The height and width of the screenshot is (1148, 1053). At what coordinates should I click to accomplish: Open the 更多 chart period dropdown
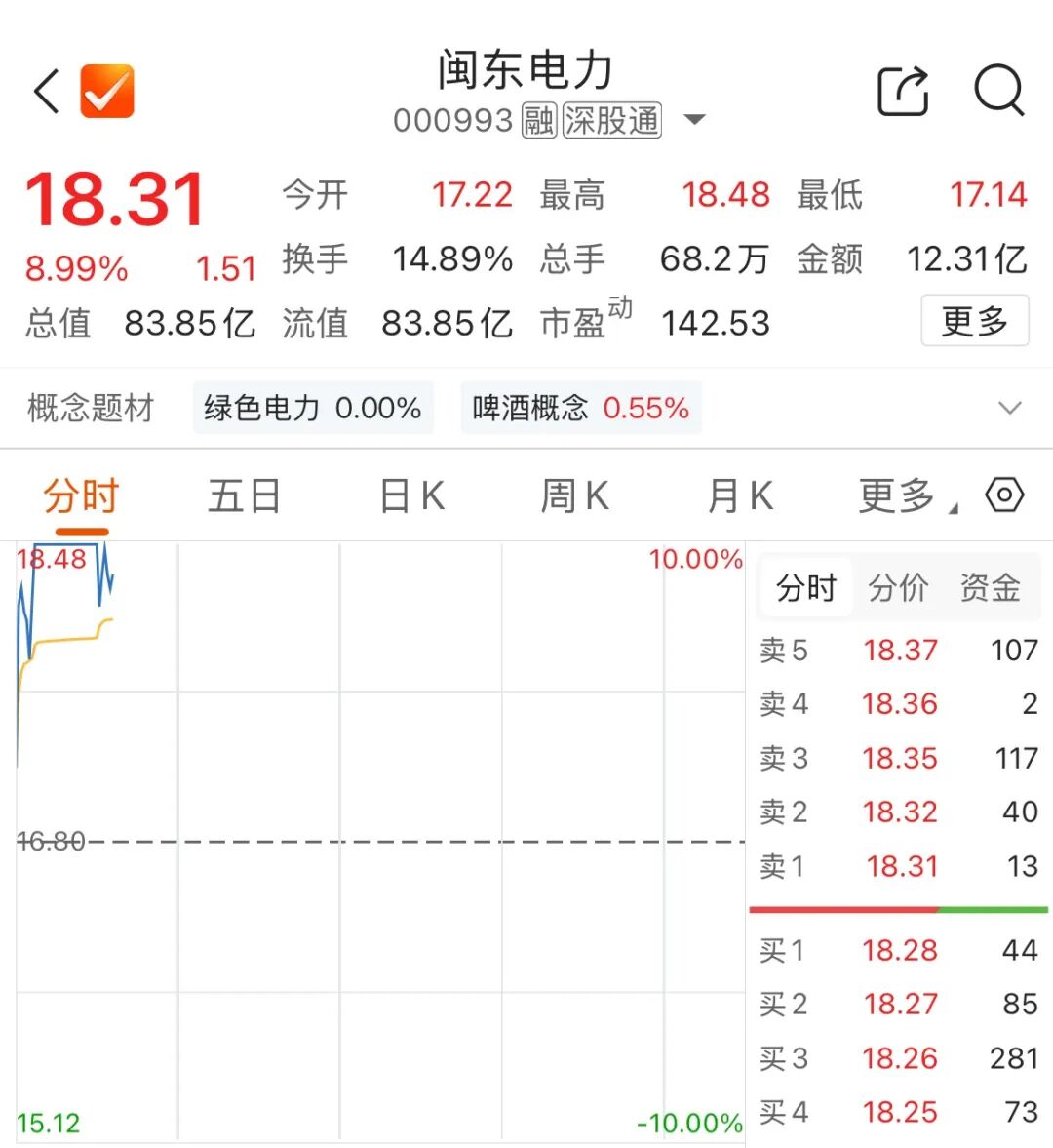[908, 496]
